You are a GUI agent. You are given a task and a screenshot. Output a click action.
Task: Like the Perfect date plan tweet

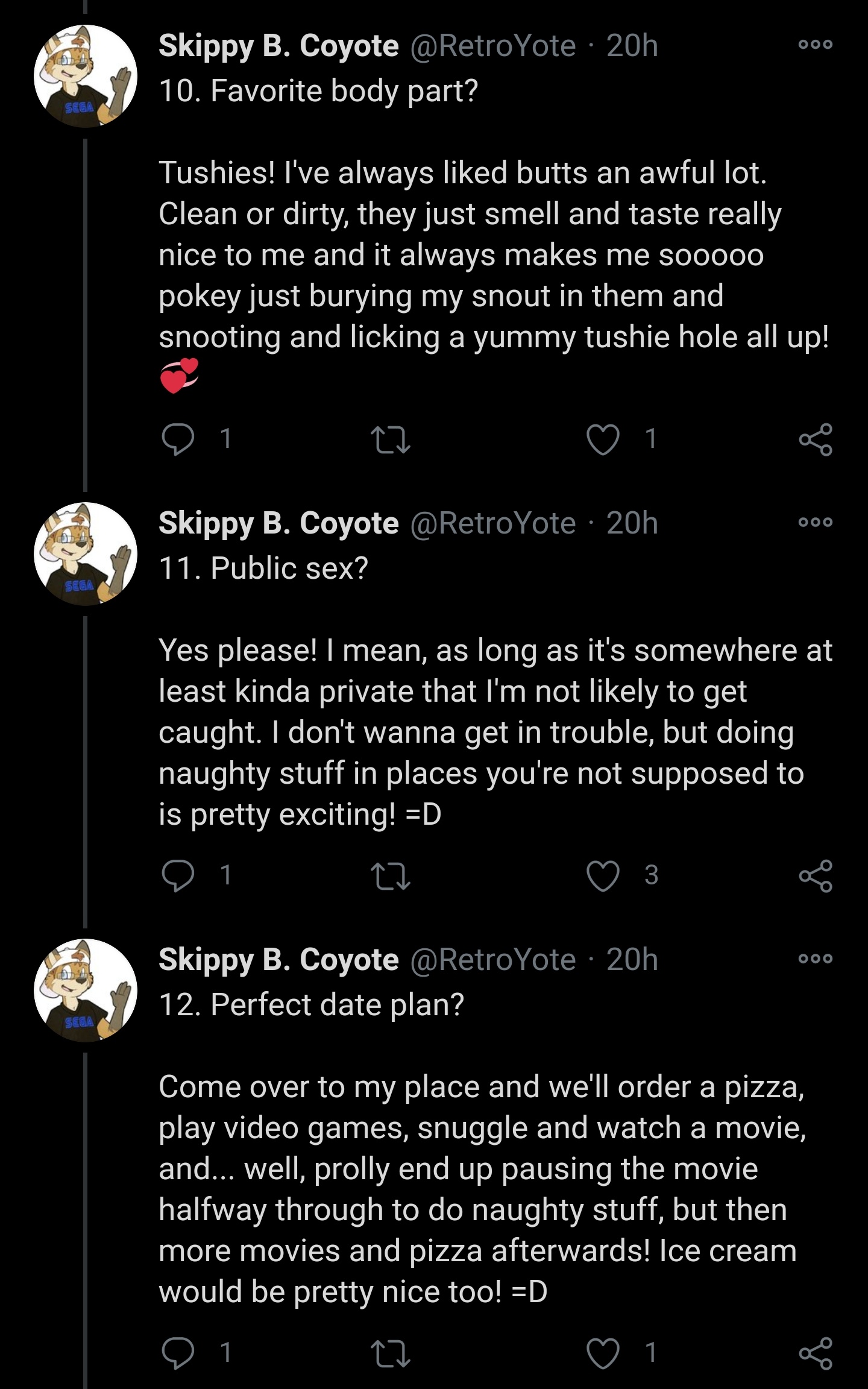[x=603, y=1353]
